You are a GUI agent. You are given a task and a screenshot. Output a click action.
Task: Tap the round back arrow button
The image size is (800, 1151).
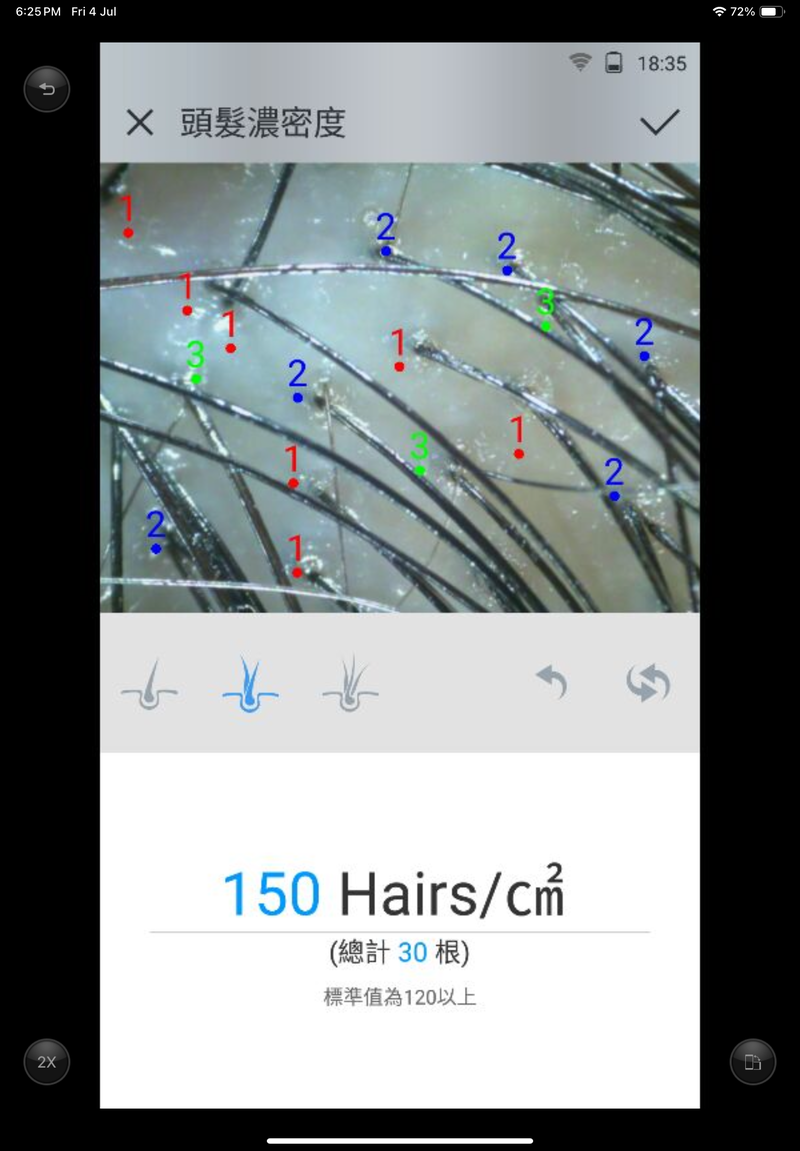pos(47,90)
